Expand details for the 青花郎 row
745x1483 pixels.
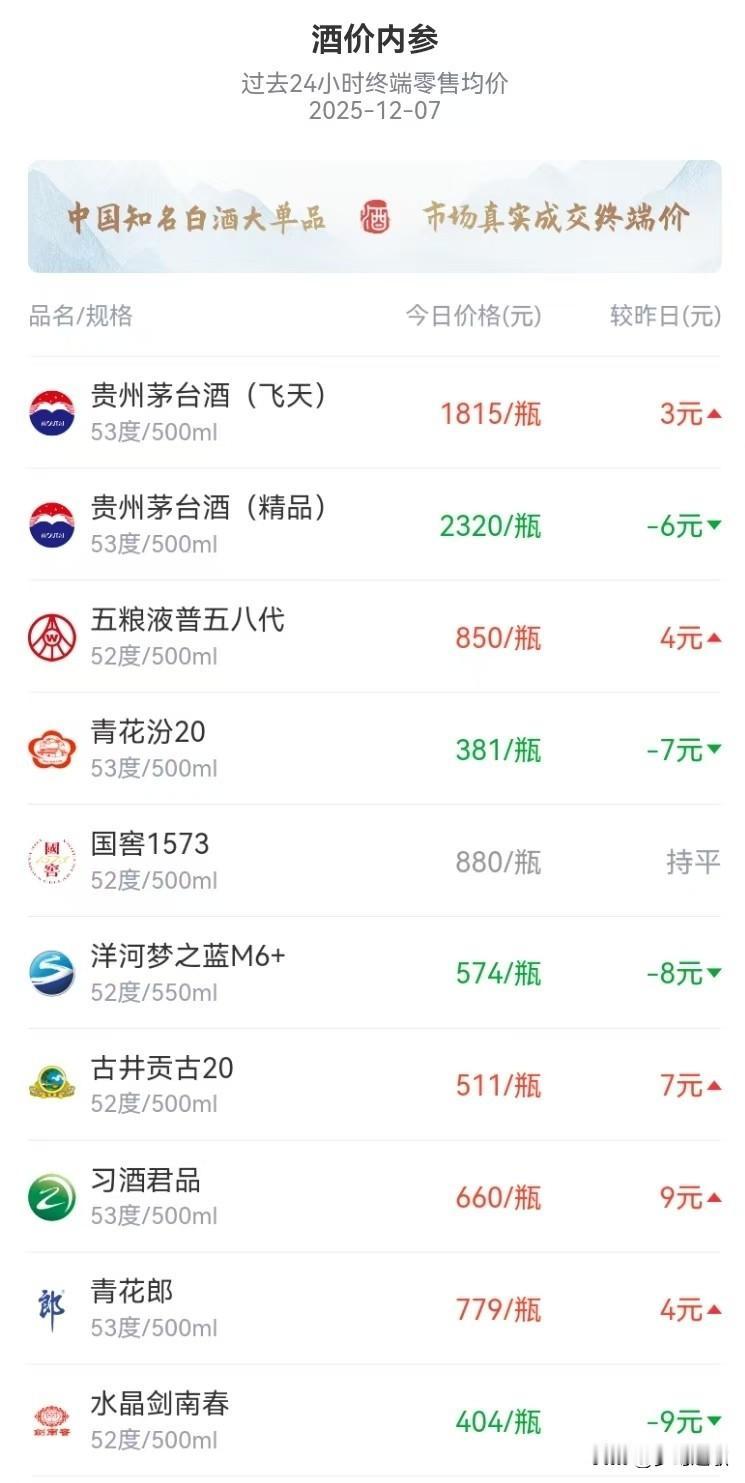pyautogui.click(x=372, y=1308)
